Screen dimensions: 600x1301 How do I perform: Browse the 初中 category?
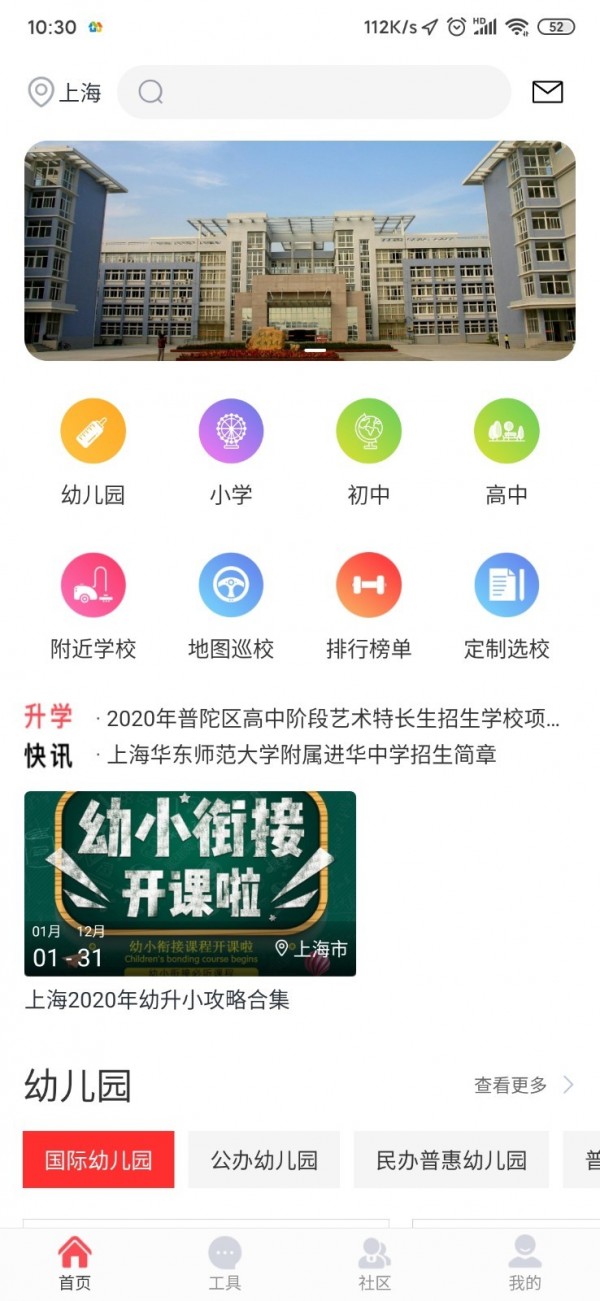pyautogui.click(x=368, y=450)
